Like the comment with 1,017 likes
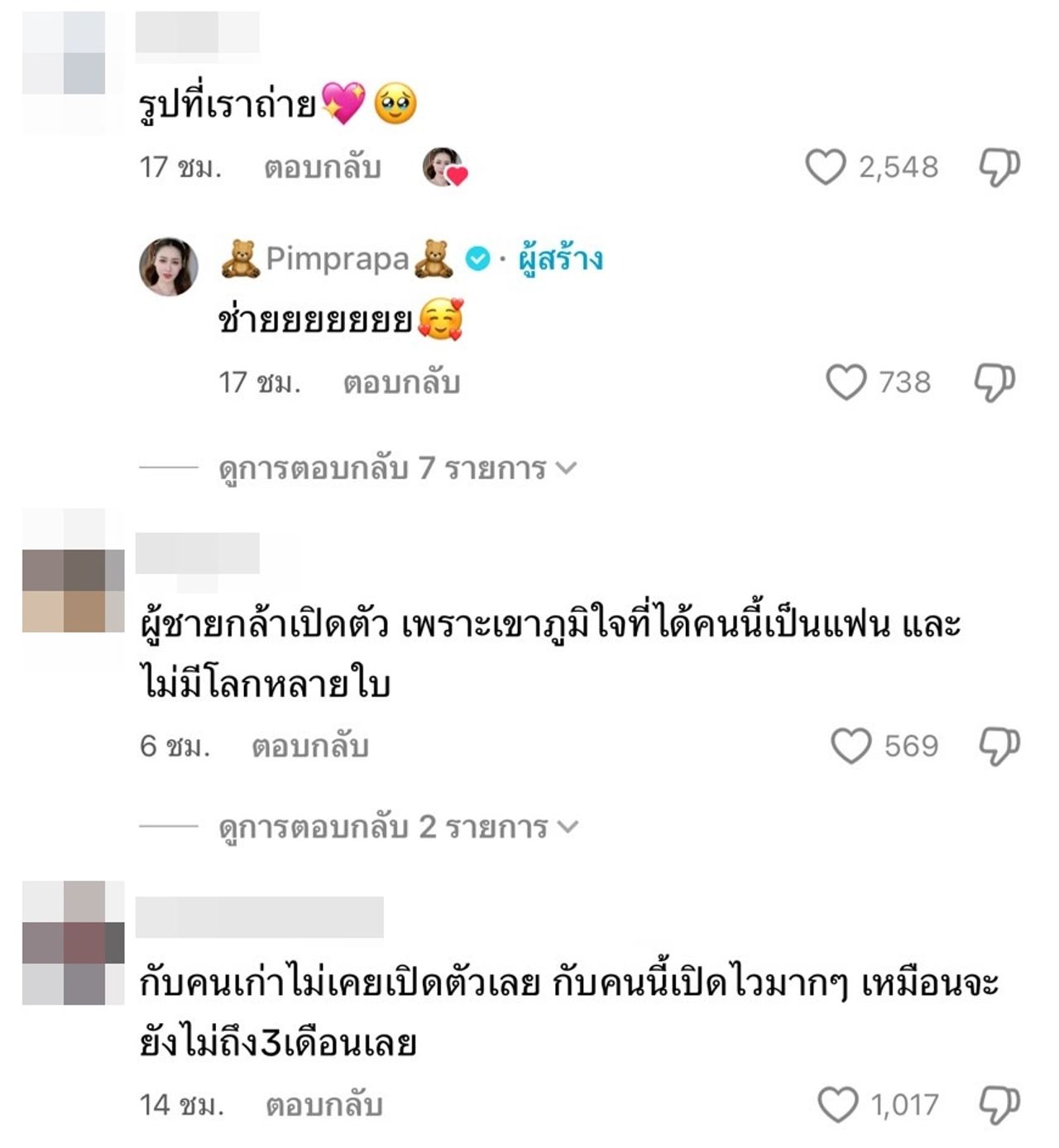This screenshot has height=1148, width=1059. [x=837, y=1105]
